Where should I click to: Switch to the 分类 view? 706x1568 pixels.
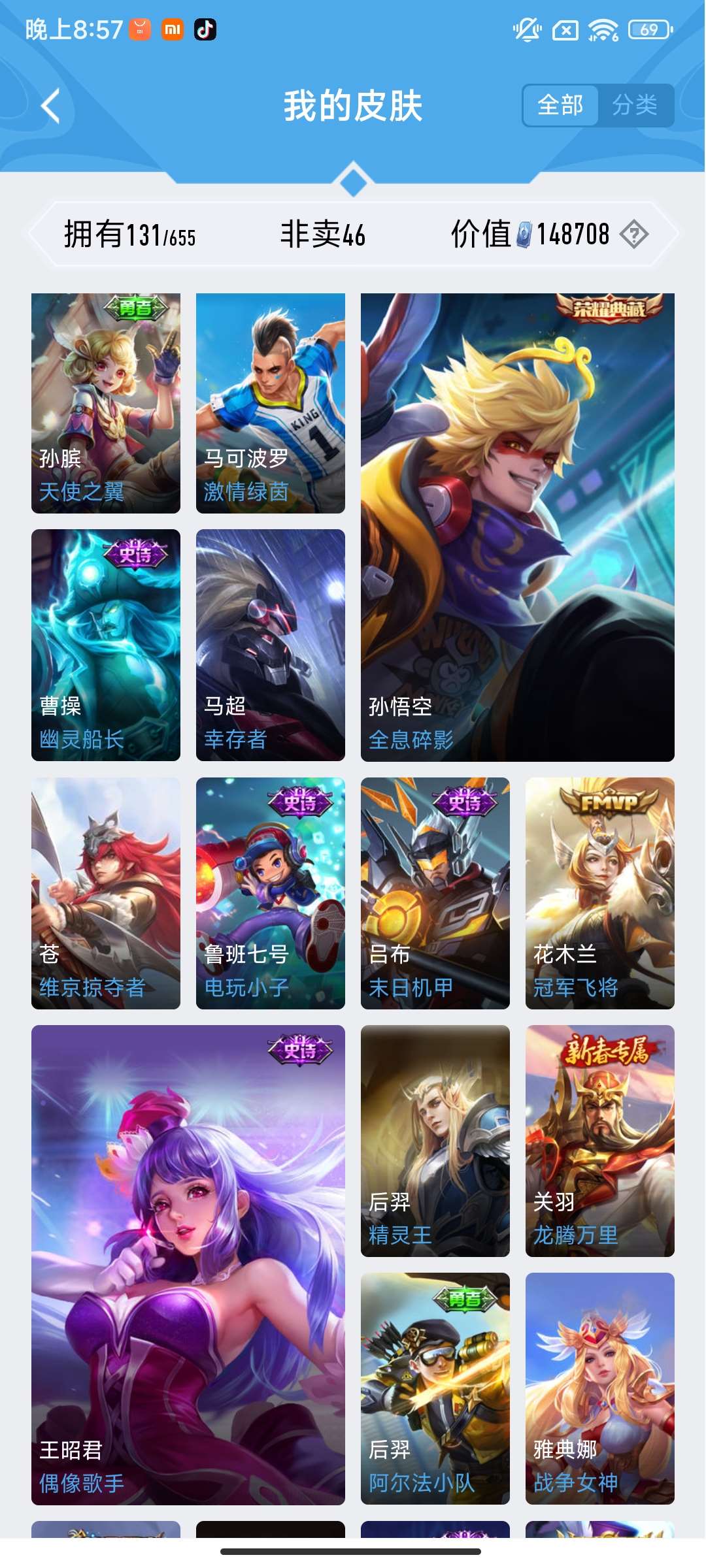click(635, 105)
